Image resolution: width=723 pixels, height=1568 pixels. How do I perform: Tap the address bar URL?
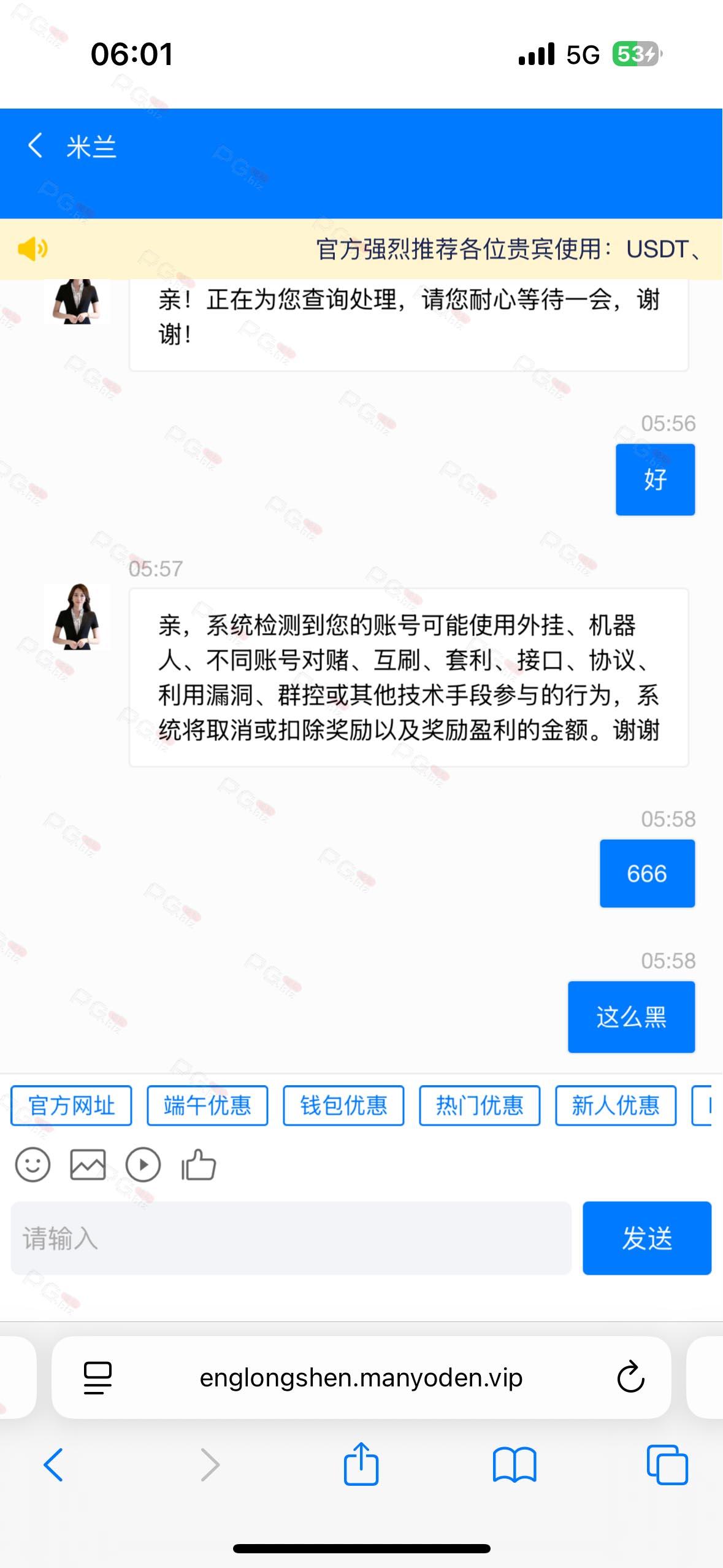tap(361, 1378)
